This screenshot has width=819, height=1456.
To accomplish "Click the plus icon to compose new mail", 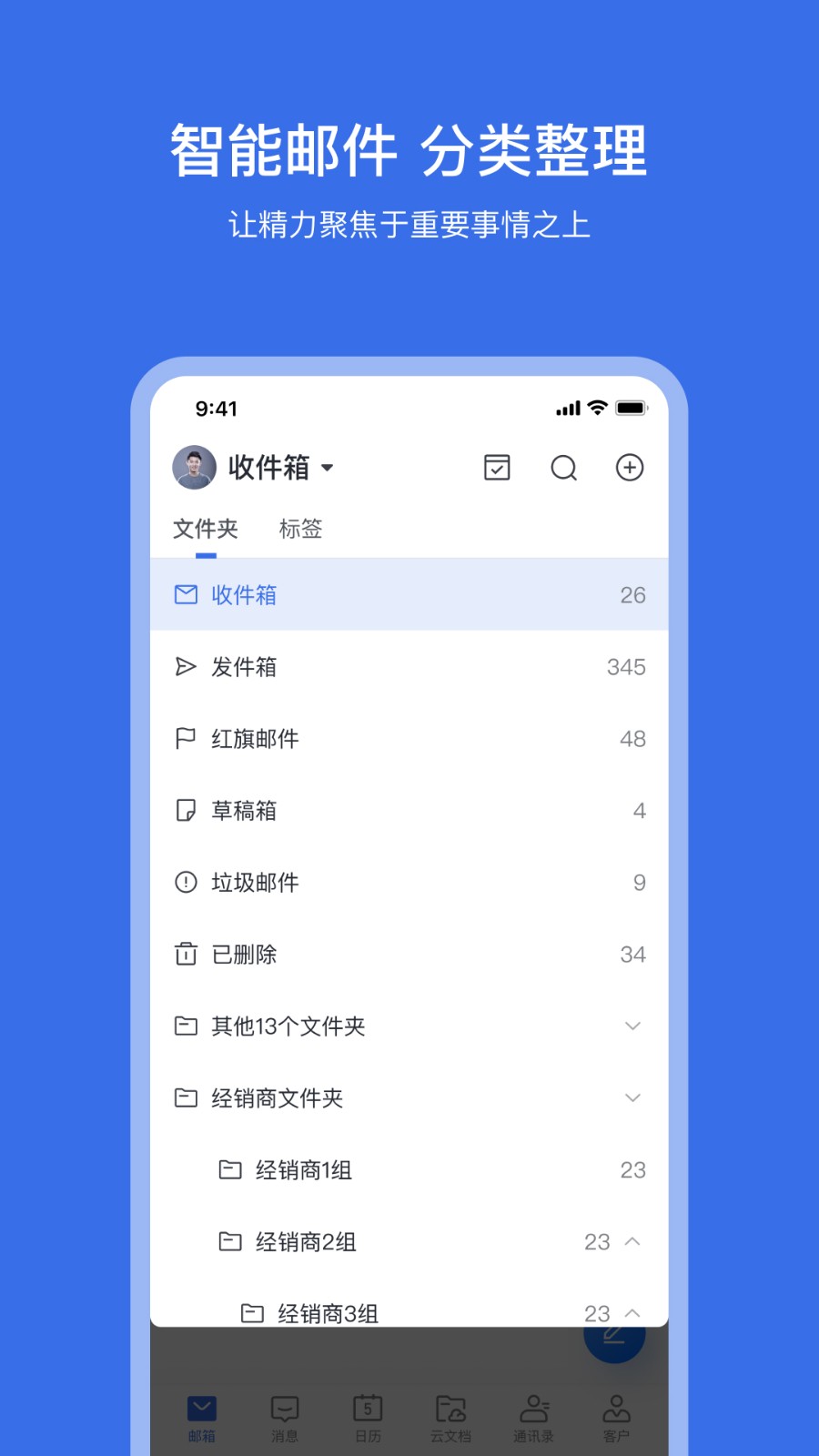I will pos(630,468).
